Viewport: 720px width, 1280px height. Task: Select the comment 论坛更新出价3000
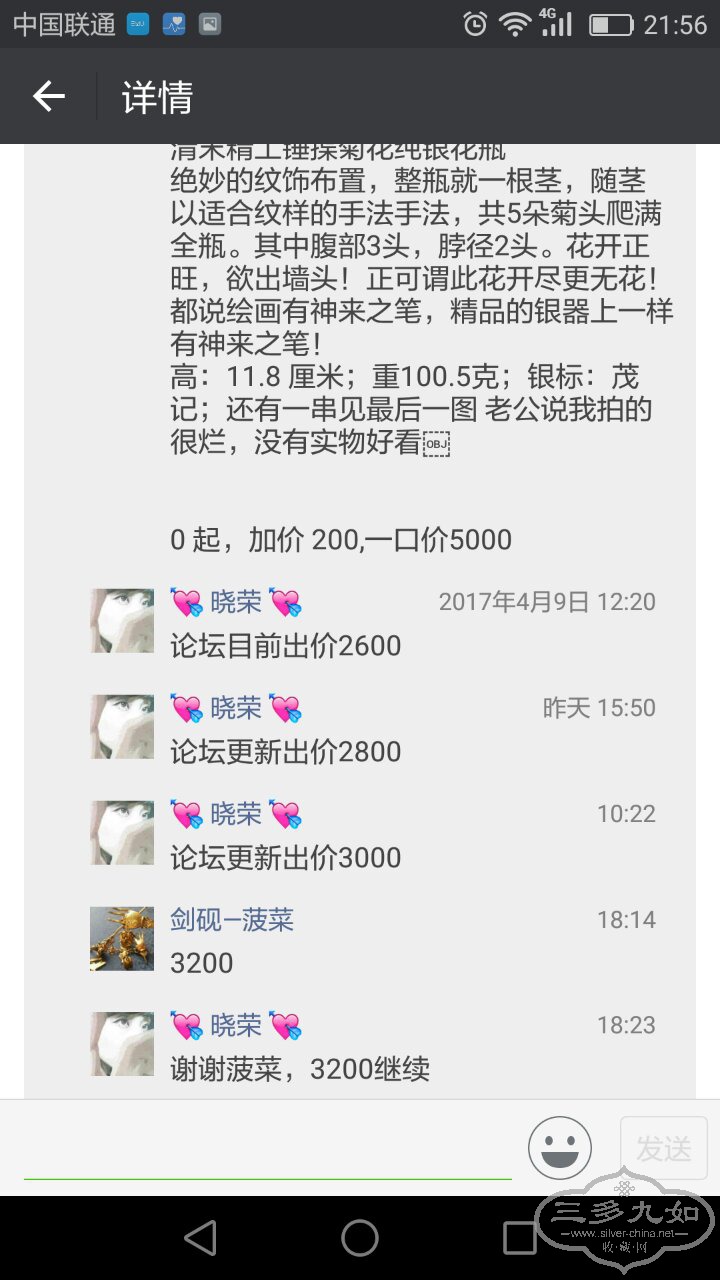click(286, 858)
